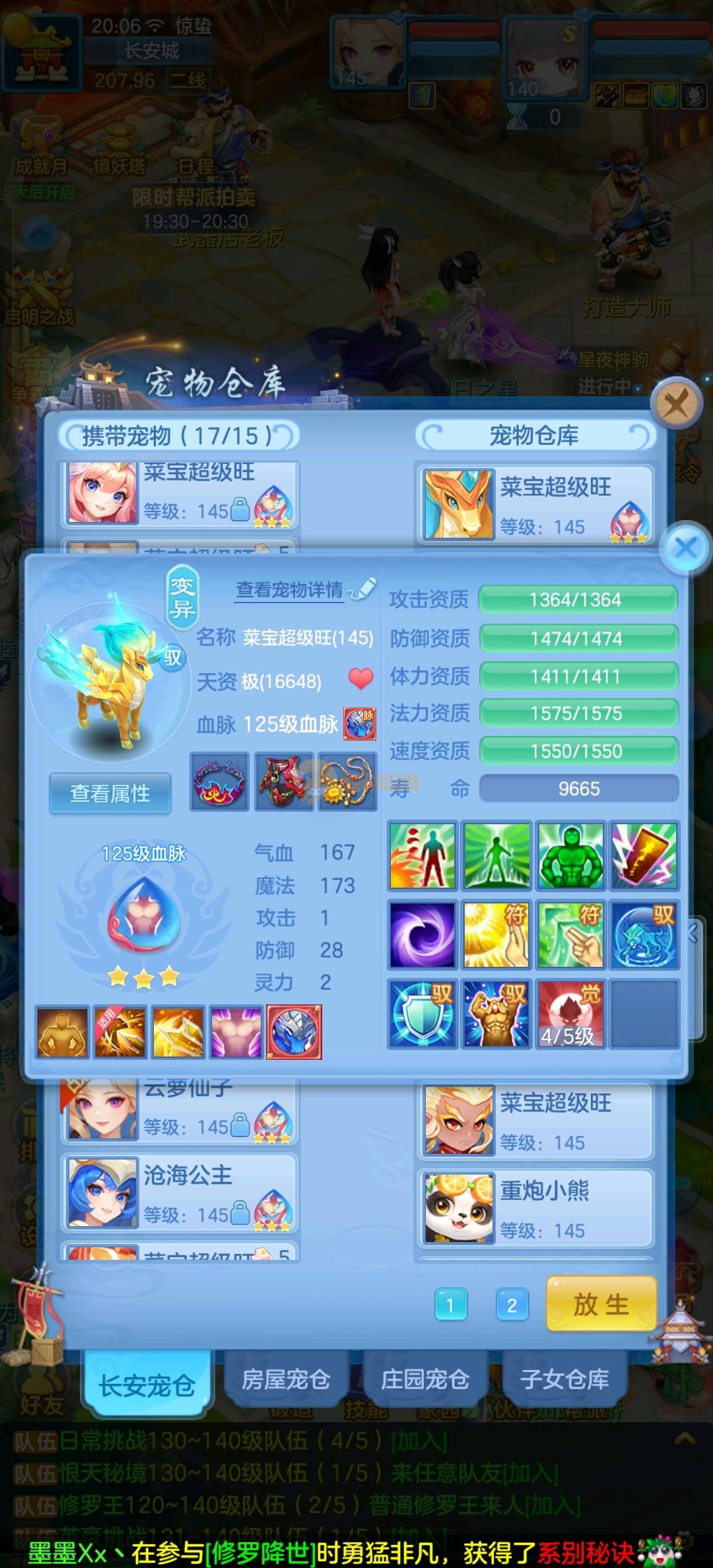Tap the 驭 shield skill icon
The image size is (713, 1568).
click(x=422, y=1014)
